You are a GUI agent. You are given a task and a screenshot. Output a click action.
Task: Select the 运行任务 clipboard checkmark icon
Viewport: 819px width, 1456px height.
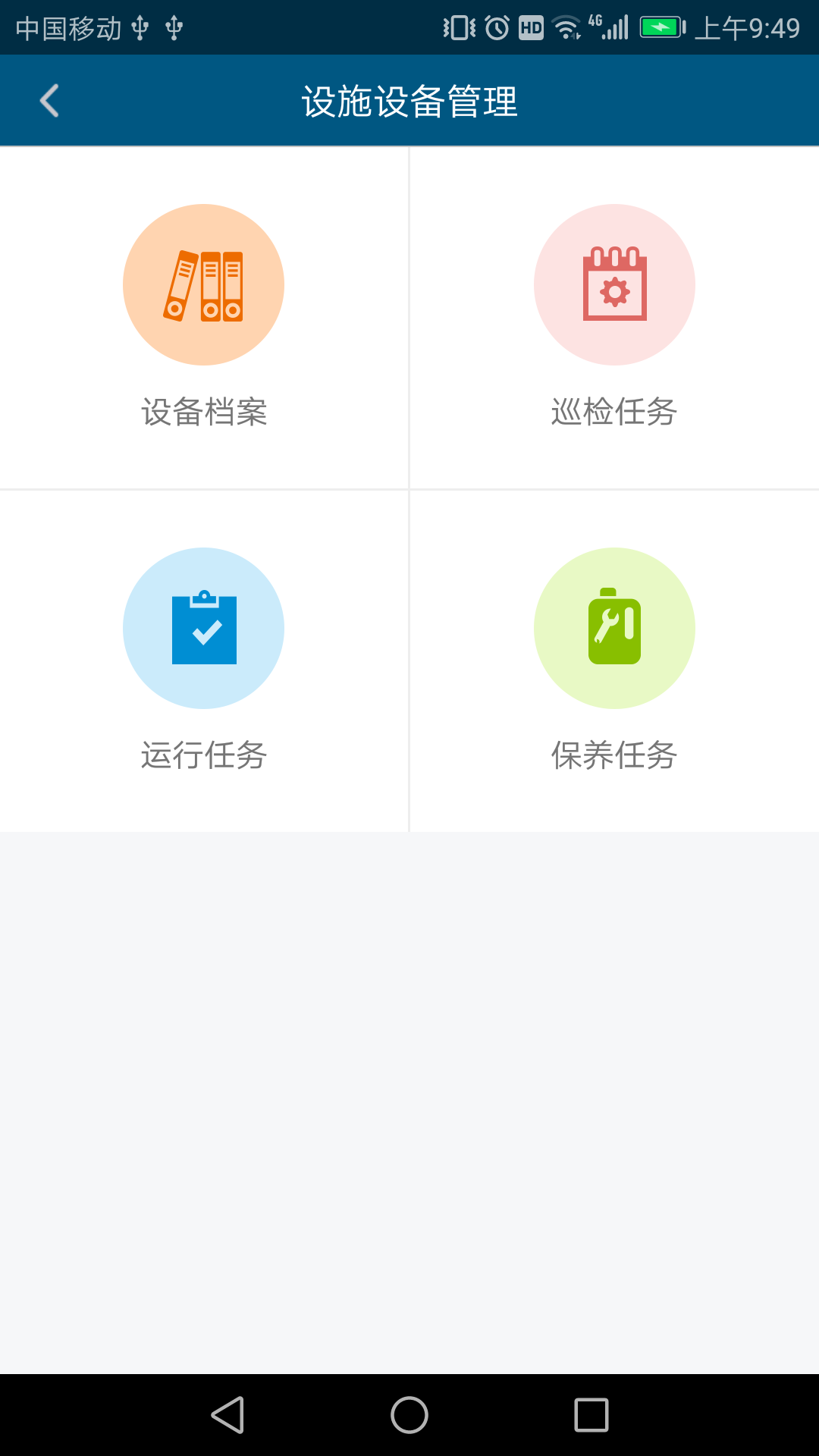coord(203,628)
